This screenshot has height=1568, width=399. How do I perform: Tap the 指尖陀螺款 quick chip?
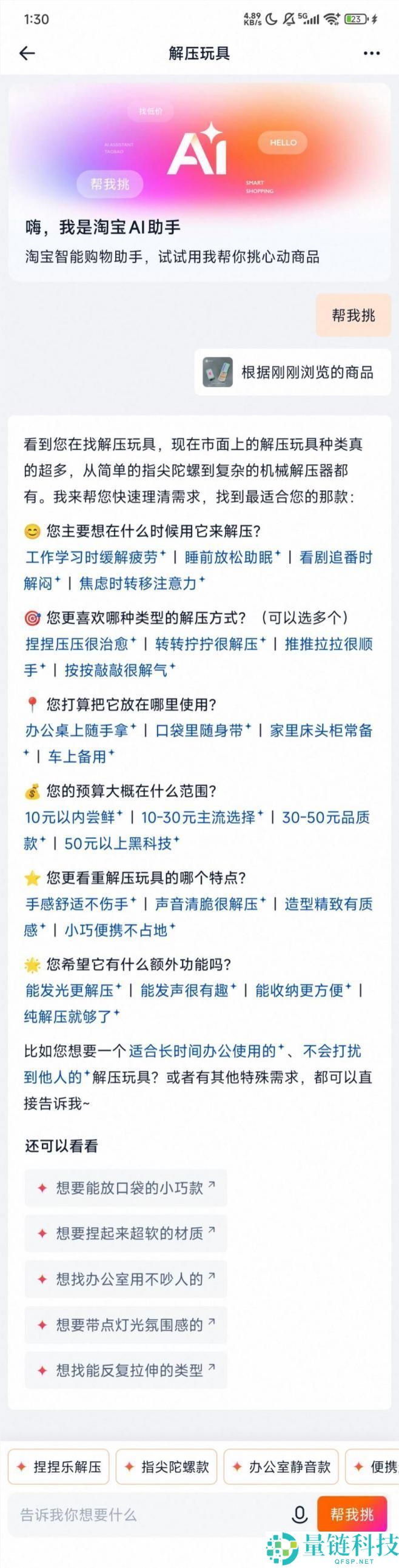[x=167, y=1467]
